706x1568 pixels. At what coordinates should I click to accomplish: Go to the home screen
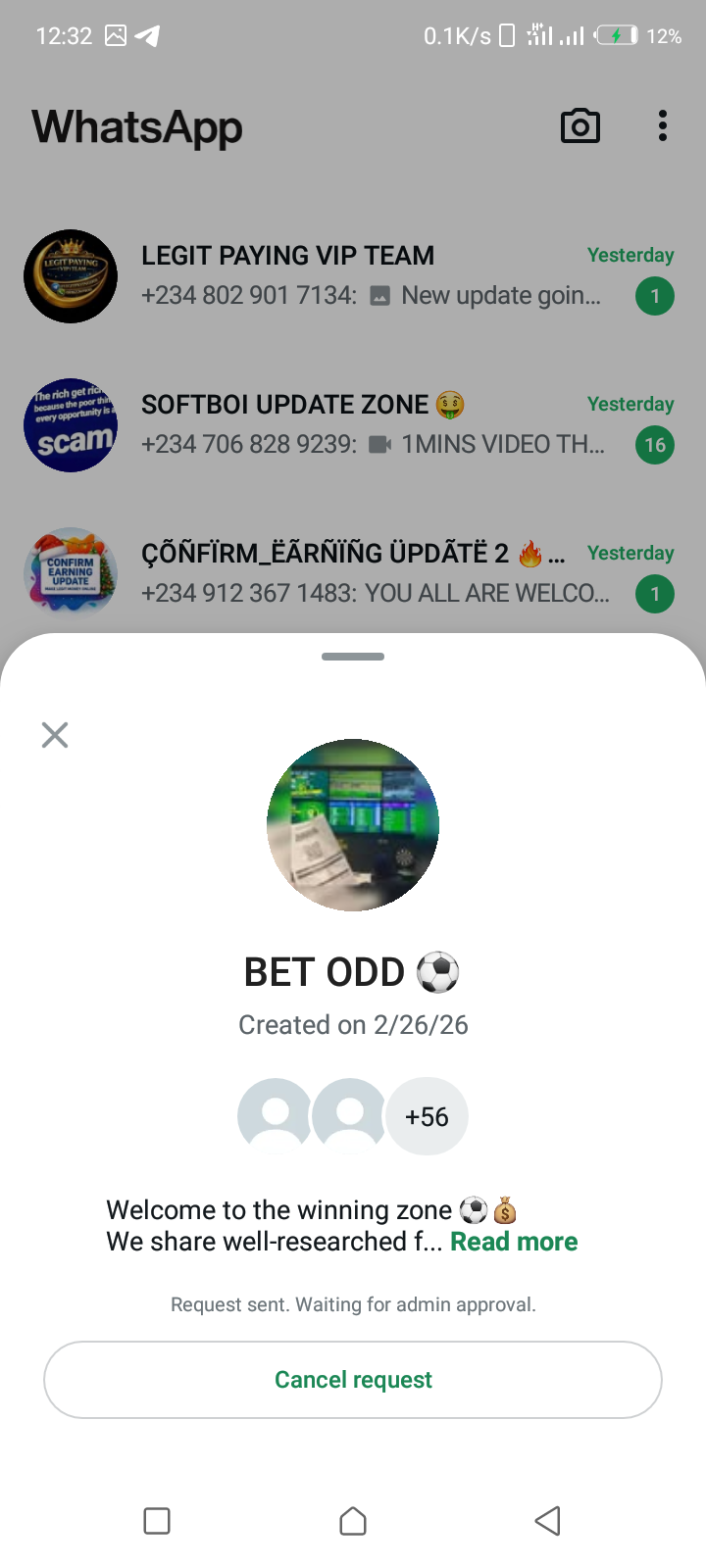[x=353, y=1521]
